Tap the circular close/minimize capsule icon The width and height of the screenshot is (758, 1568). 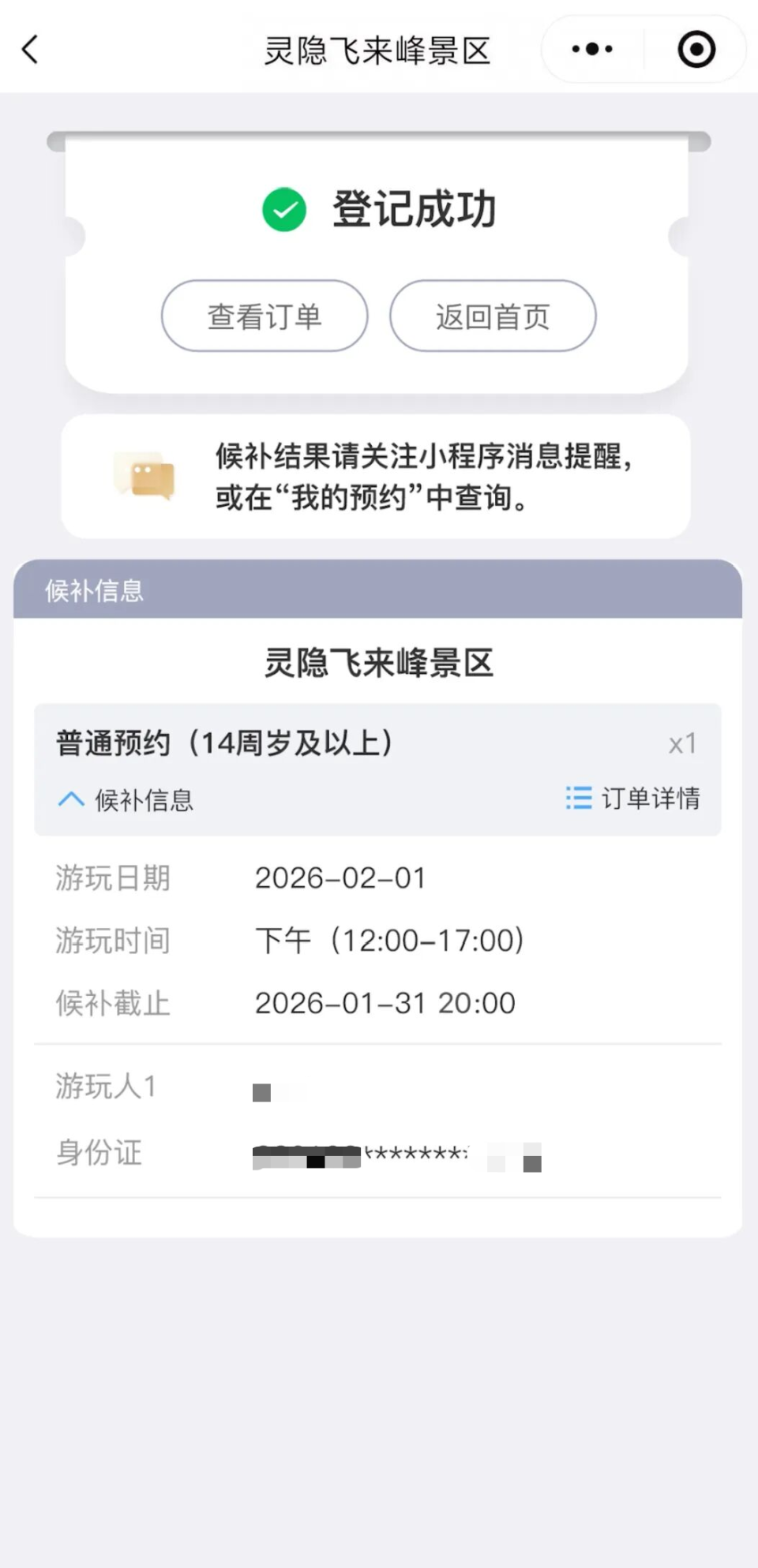[695, 49]
